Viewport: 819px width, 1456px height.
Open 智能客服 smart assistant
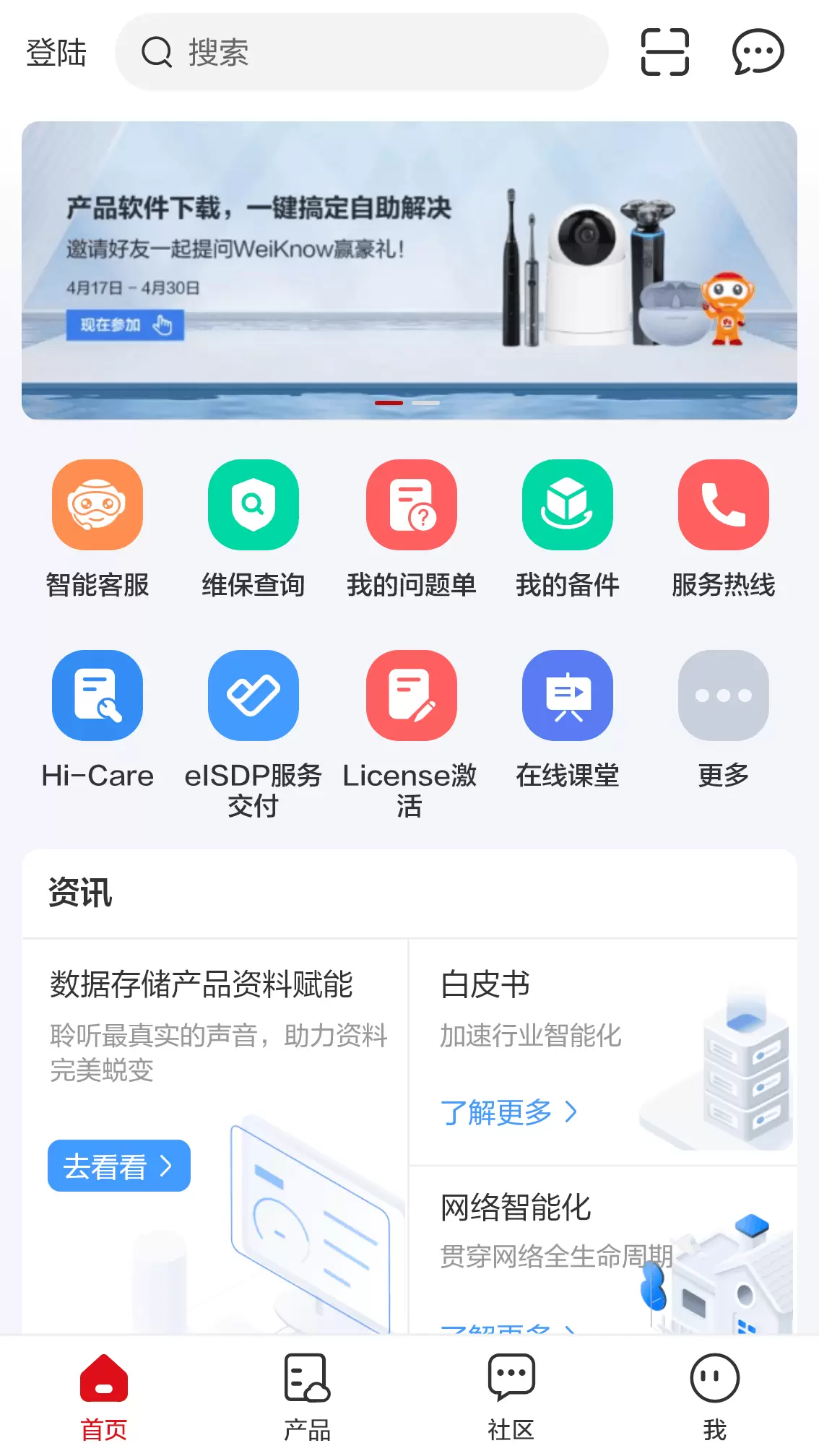click(x=97, y=505)
